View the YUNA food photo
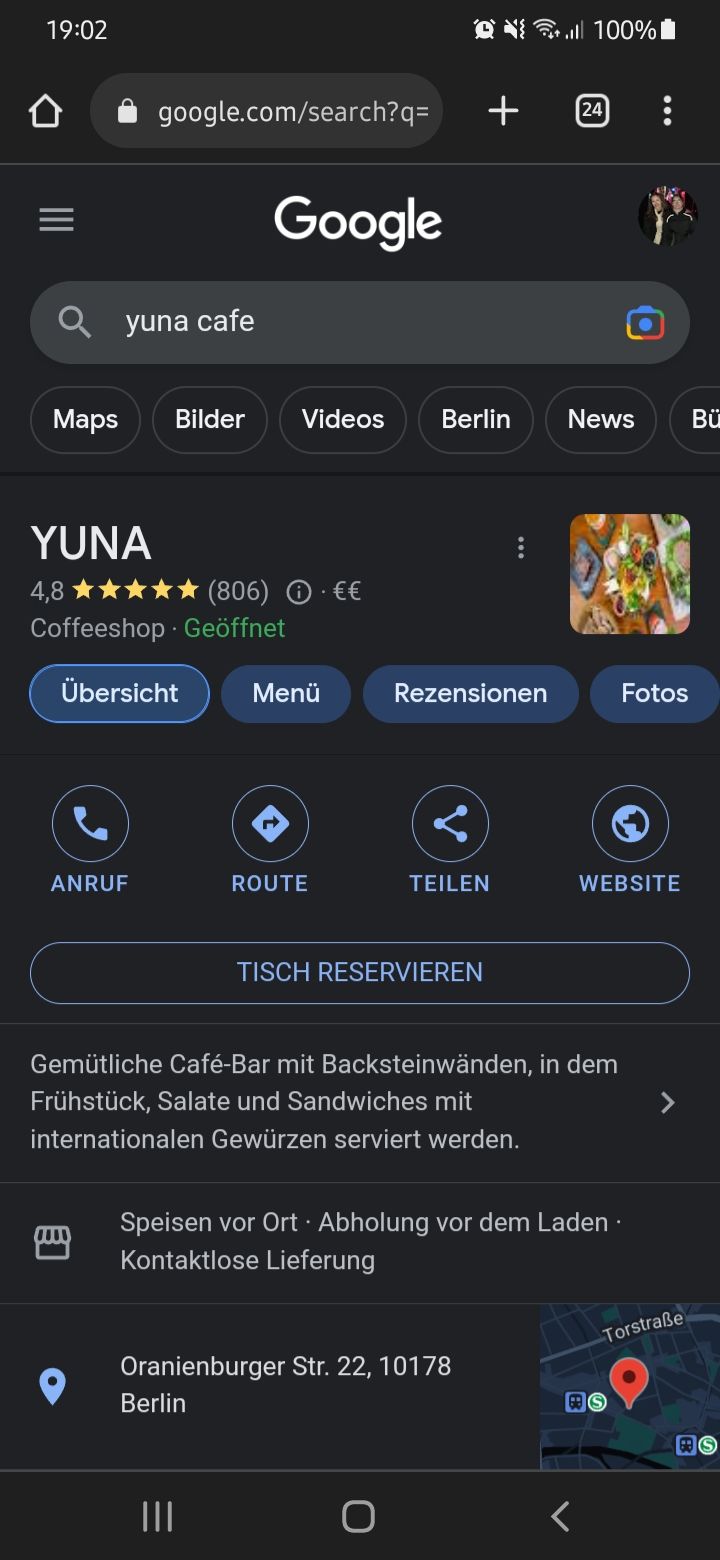Image resolution: width=720 pixels, height=1560 pixels. (x=630, y=574)
